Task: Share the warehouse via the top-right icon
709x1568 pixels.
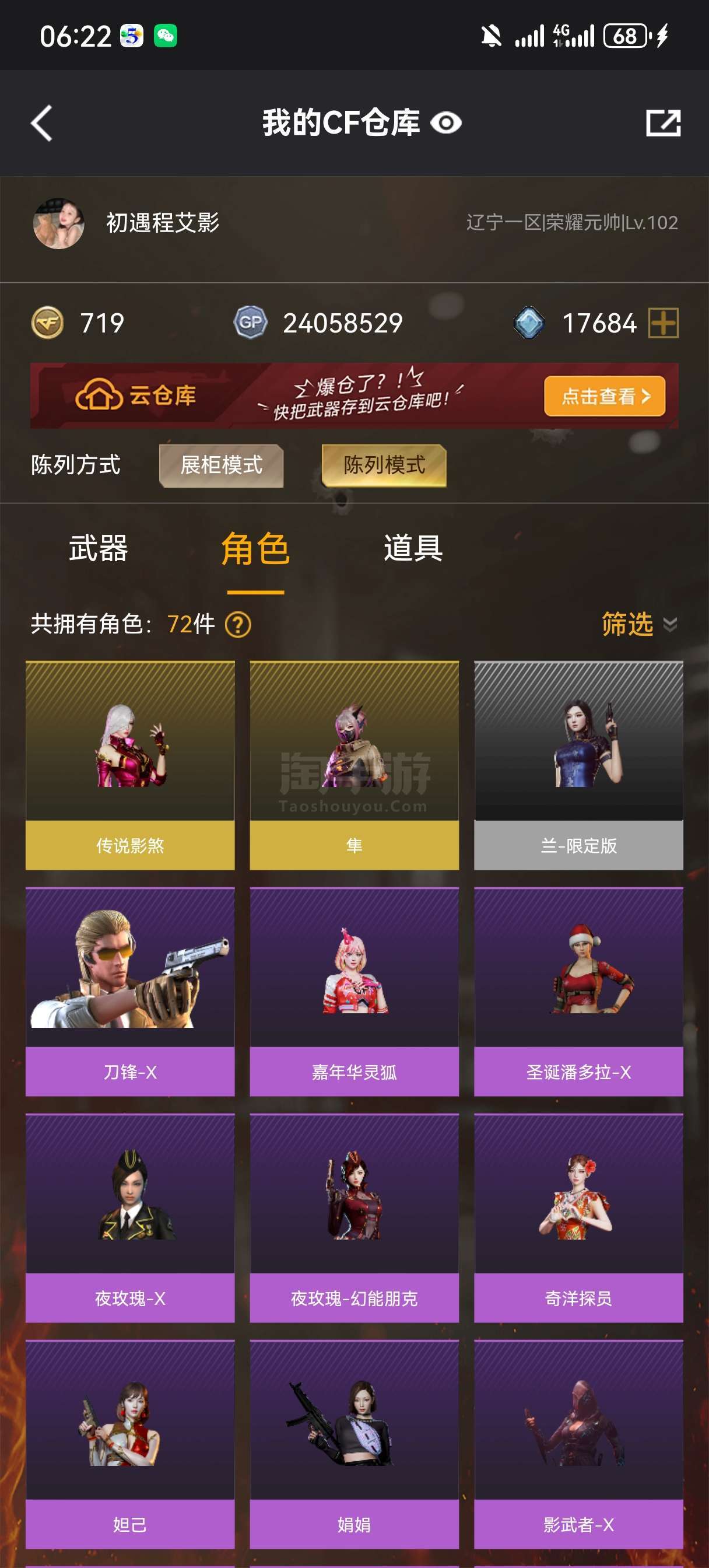Action: [663, 123]
